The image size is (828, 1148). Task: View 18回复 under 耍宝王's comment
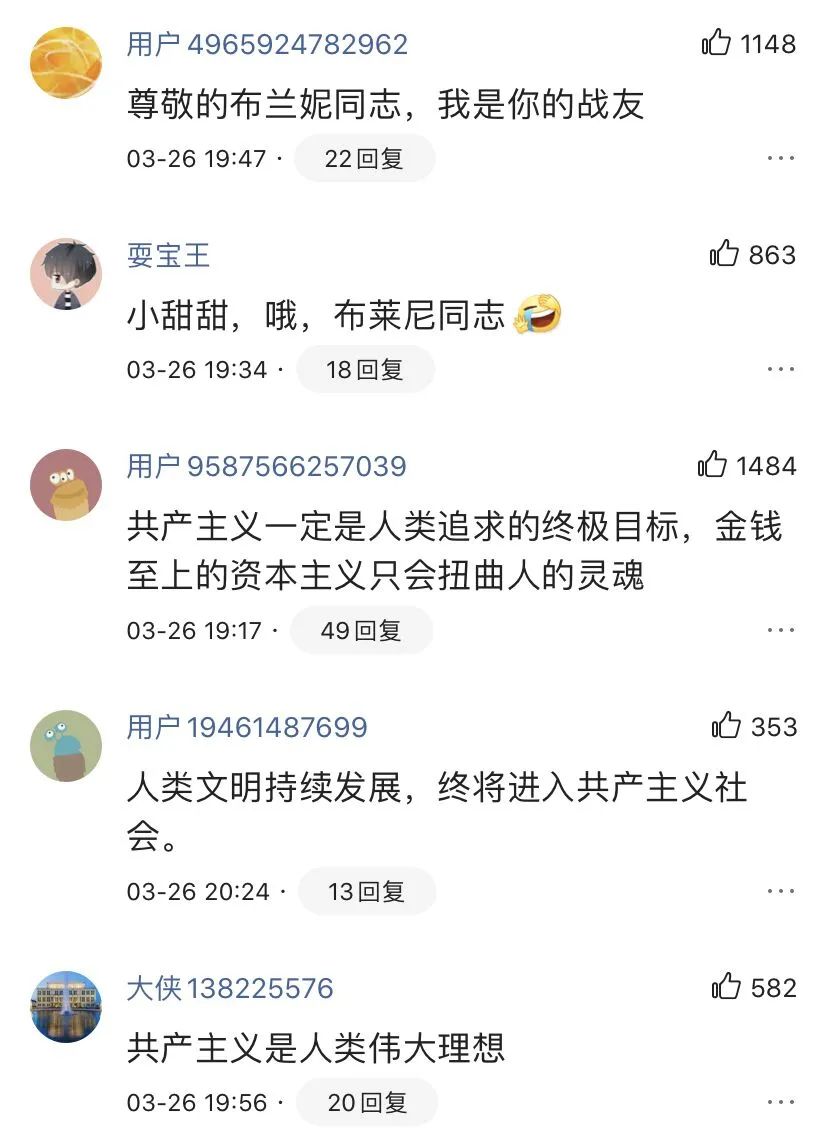tap(364, 369)
